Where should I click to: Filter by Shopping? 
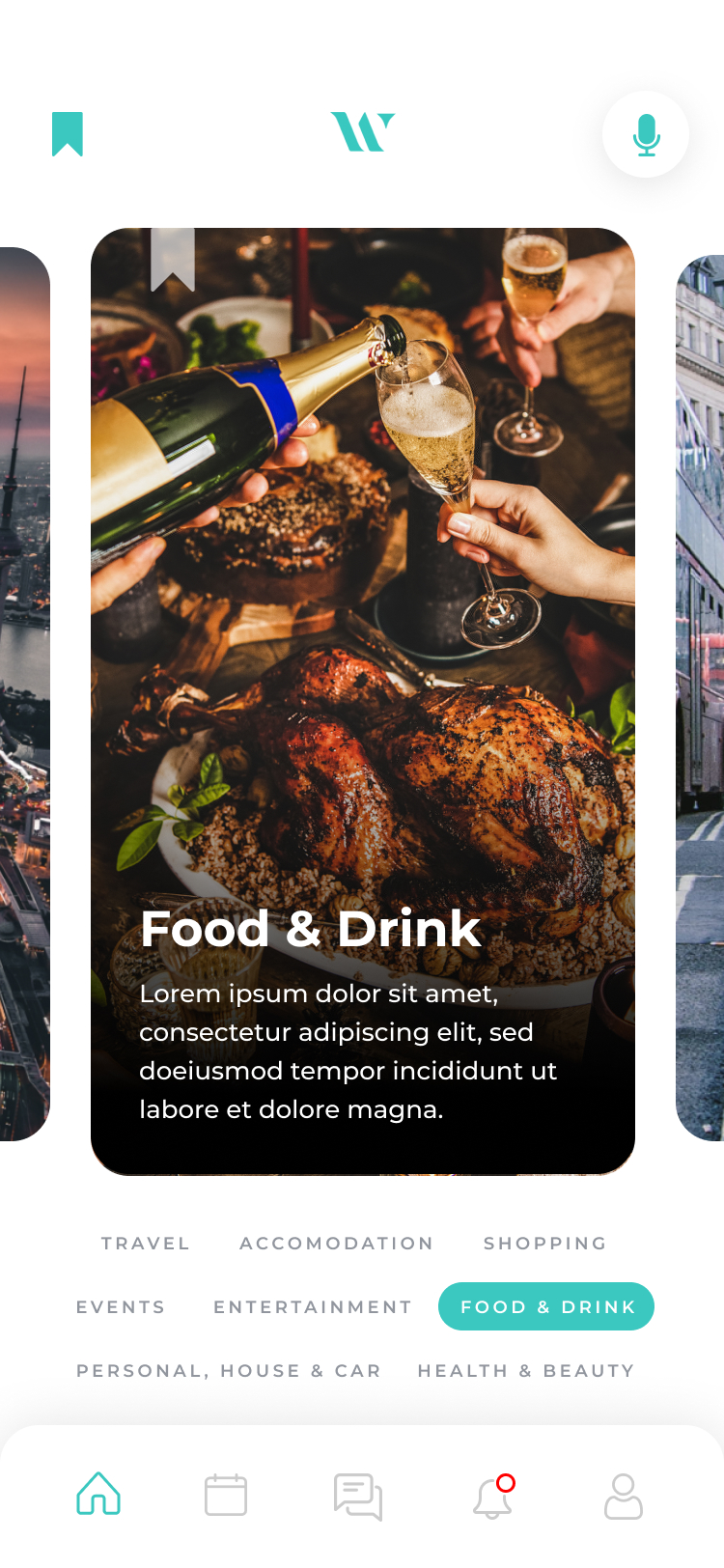click(545, 1244)
